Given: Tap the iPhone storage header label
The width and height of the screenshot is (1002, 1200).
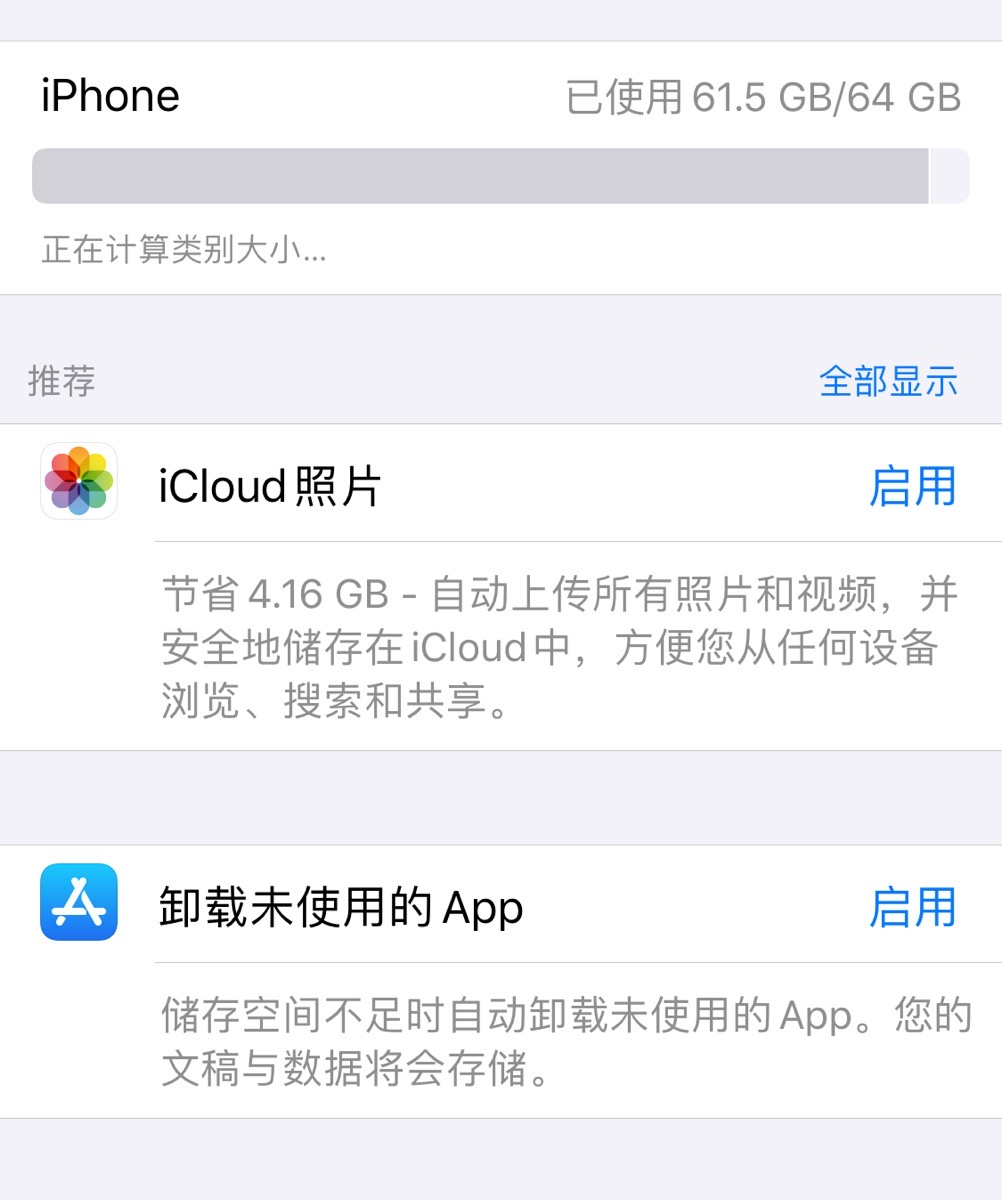Looking at the screenshot, I should coord(110,95).
